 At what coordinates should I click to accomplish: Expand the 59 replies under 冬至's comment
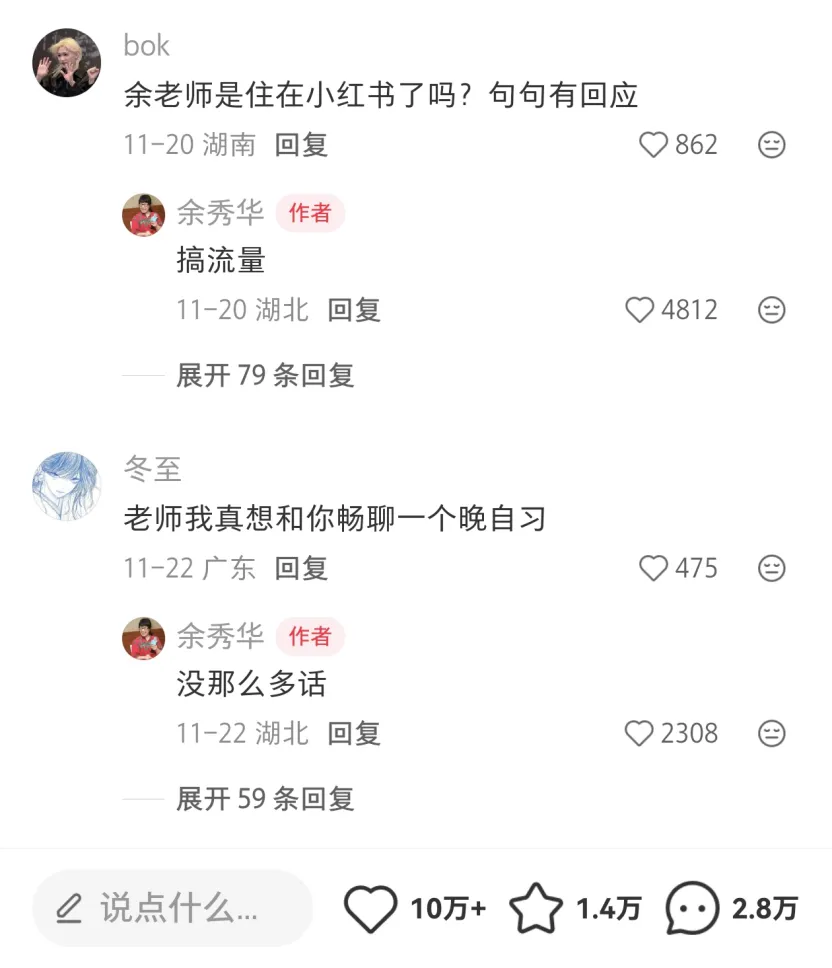point(265,799)
